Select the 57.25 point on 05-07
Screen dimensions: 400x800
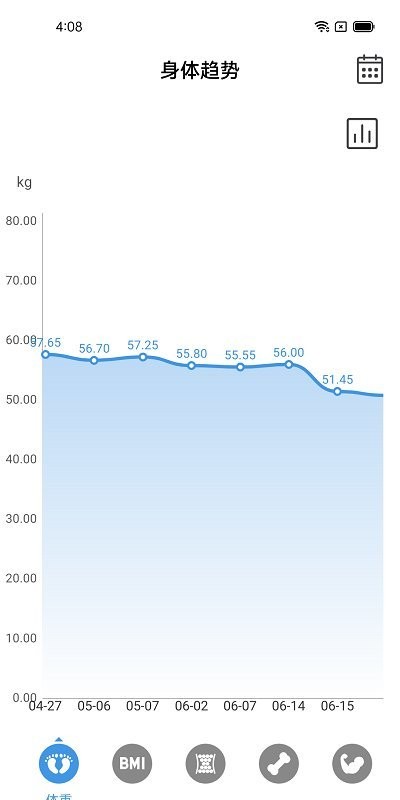pos(143,357)
